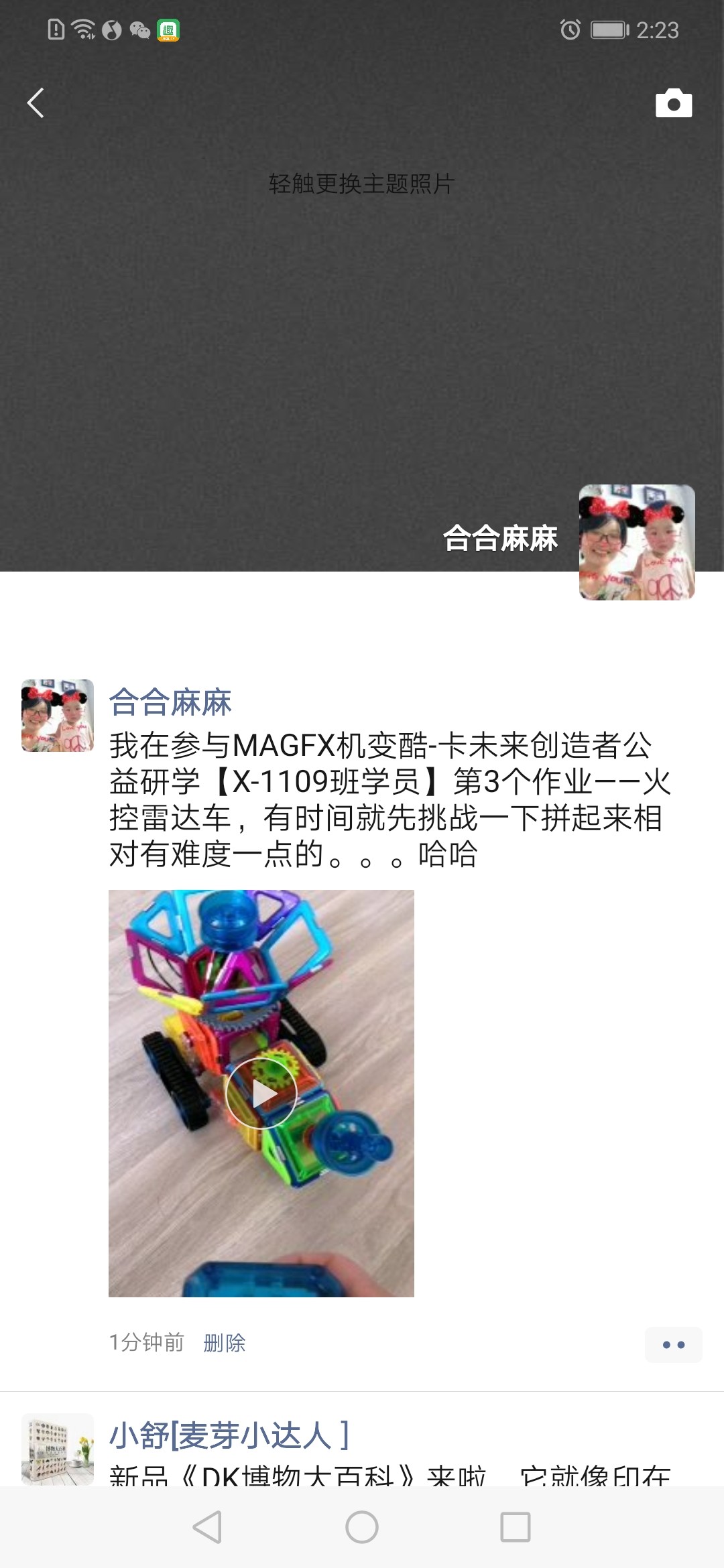
Task: Tap the system home button
Action: [362, 1528]
